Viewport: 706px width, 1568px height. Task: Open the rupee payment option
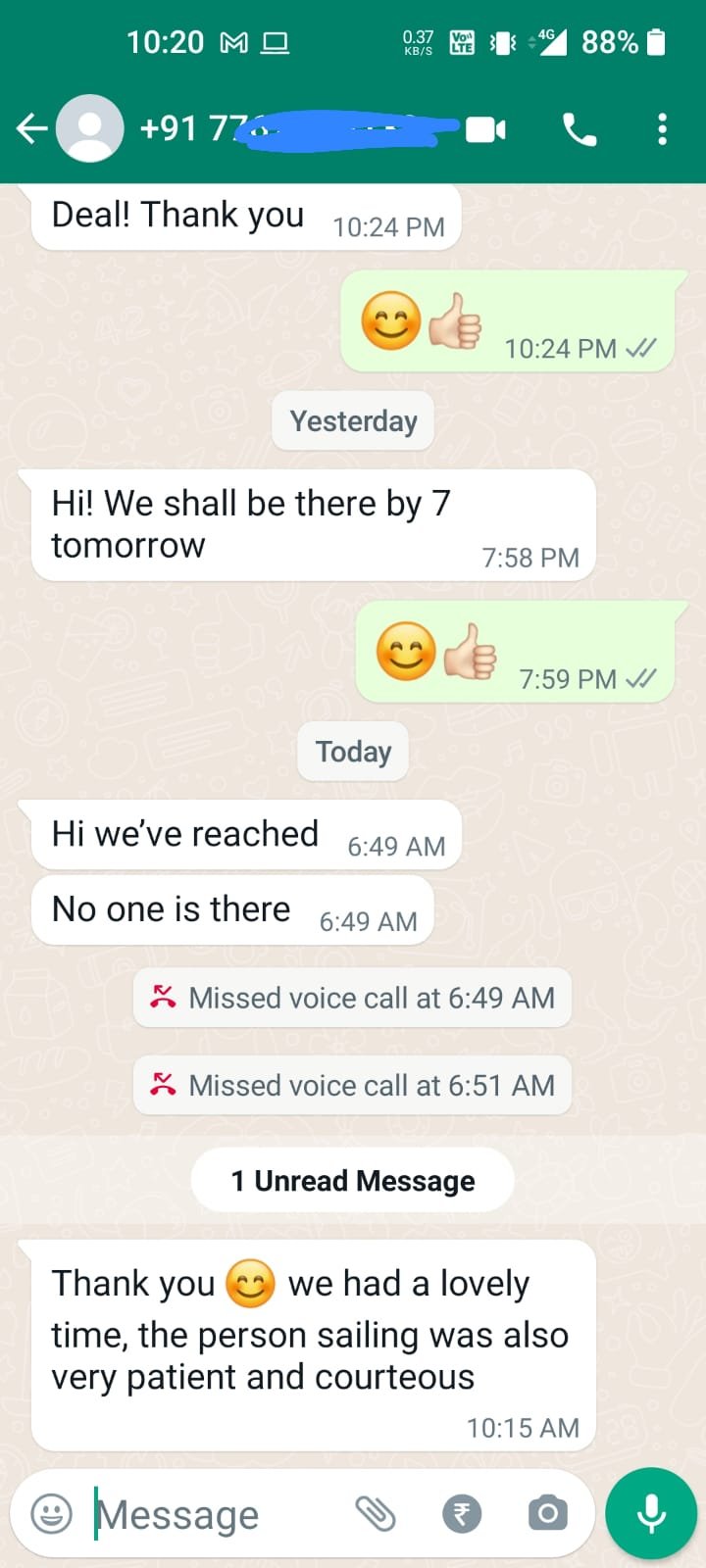[462, 1514]
